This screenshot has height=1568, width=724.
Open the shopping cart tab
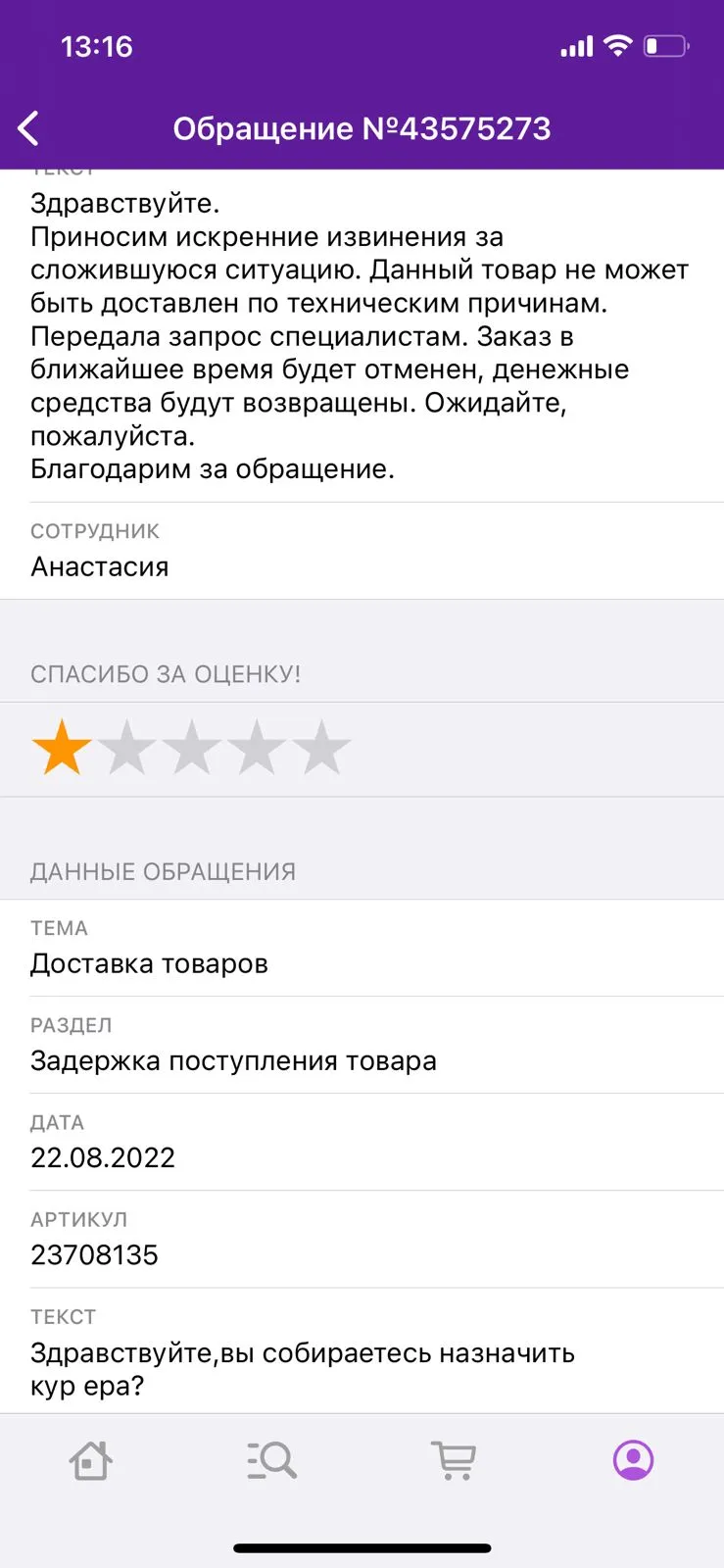click(x=454, y=1460)
